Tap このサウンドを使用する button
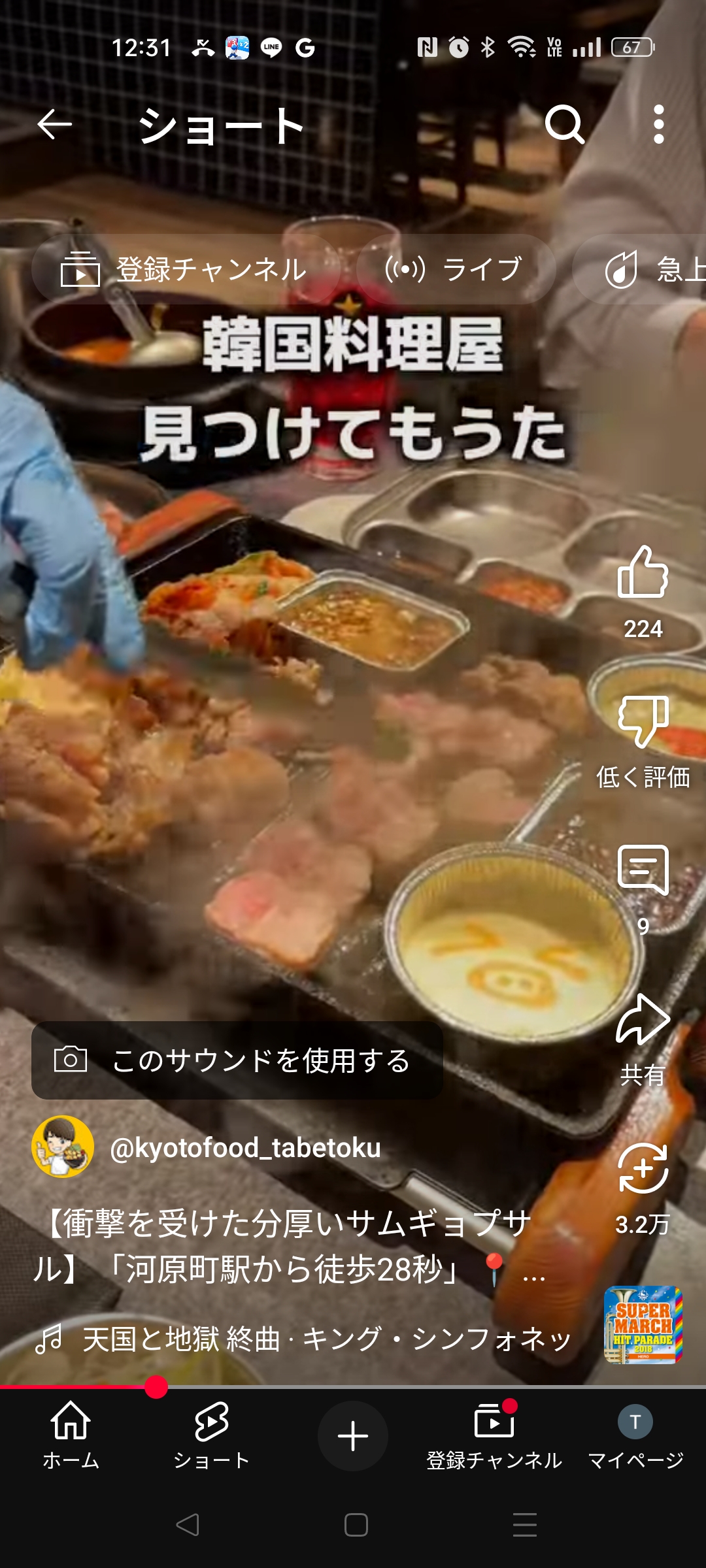The height and width of the screenshot is (1568, 706). click(x=237, y=1060)
